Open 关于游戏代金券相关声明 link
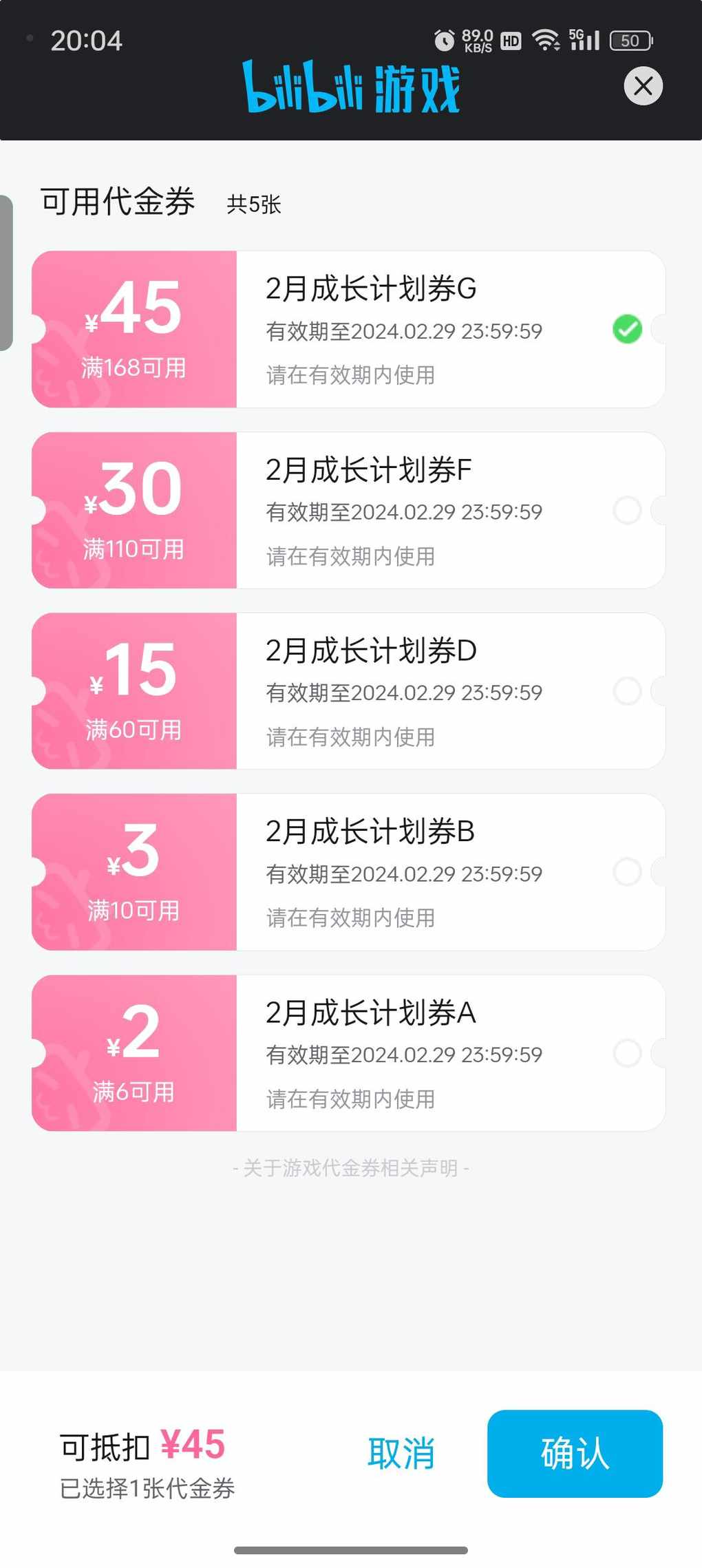Viewport: 702px width, 1568px height. tap(351, 1168)
